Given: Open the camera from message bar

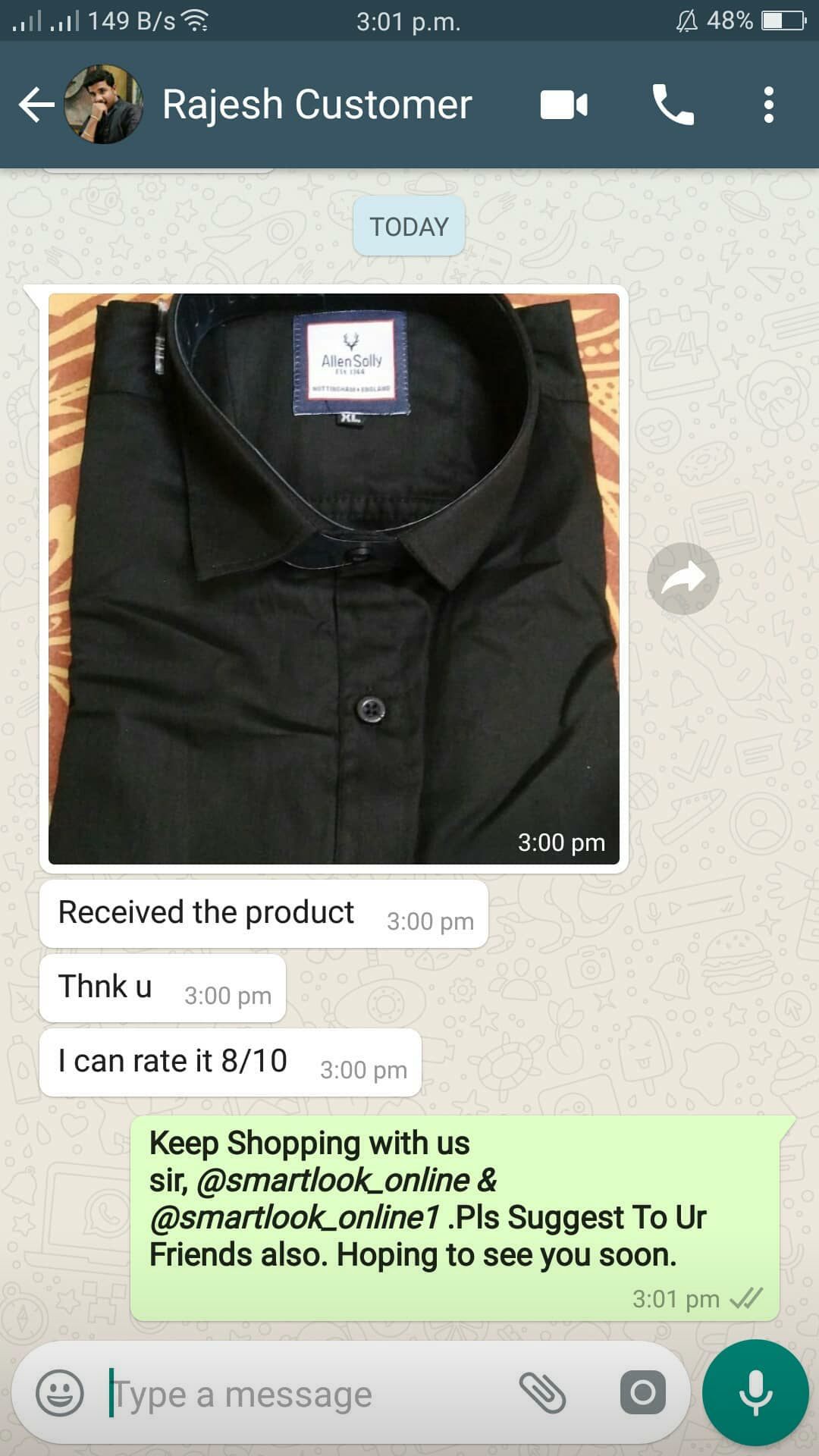Looking at the screenshot, I should (642, 1393).
